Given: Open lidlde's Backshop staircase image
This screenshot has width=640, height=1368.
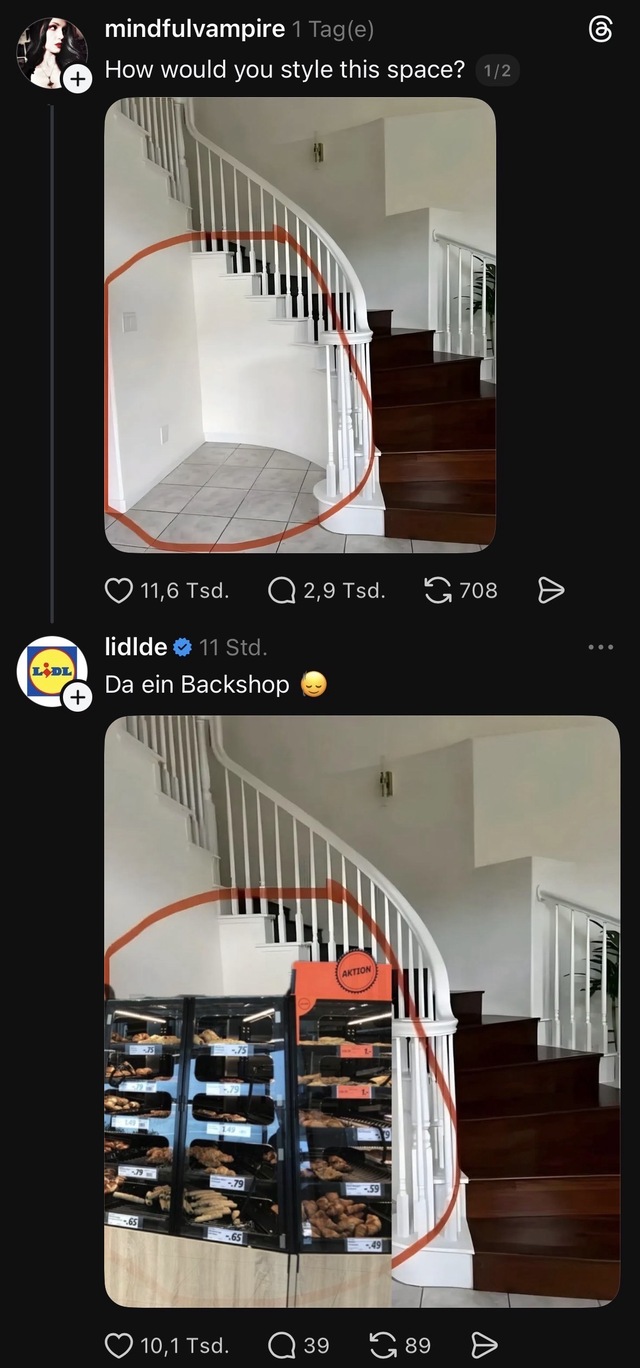Looking at the screenshot, I should point(362,1010).
